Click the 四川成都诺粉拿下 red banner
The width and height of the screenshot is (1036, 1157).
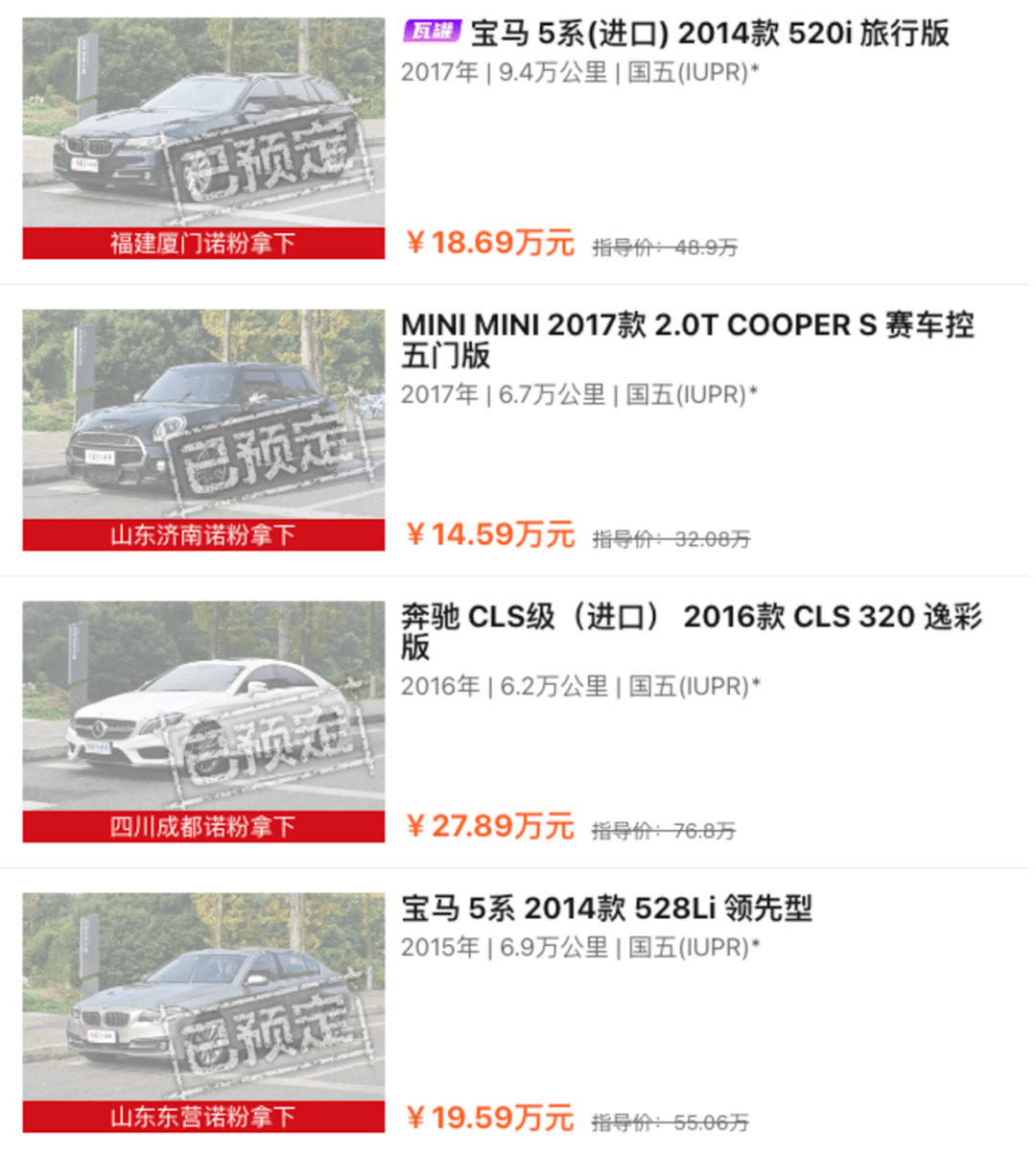(x=201, y=826)
